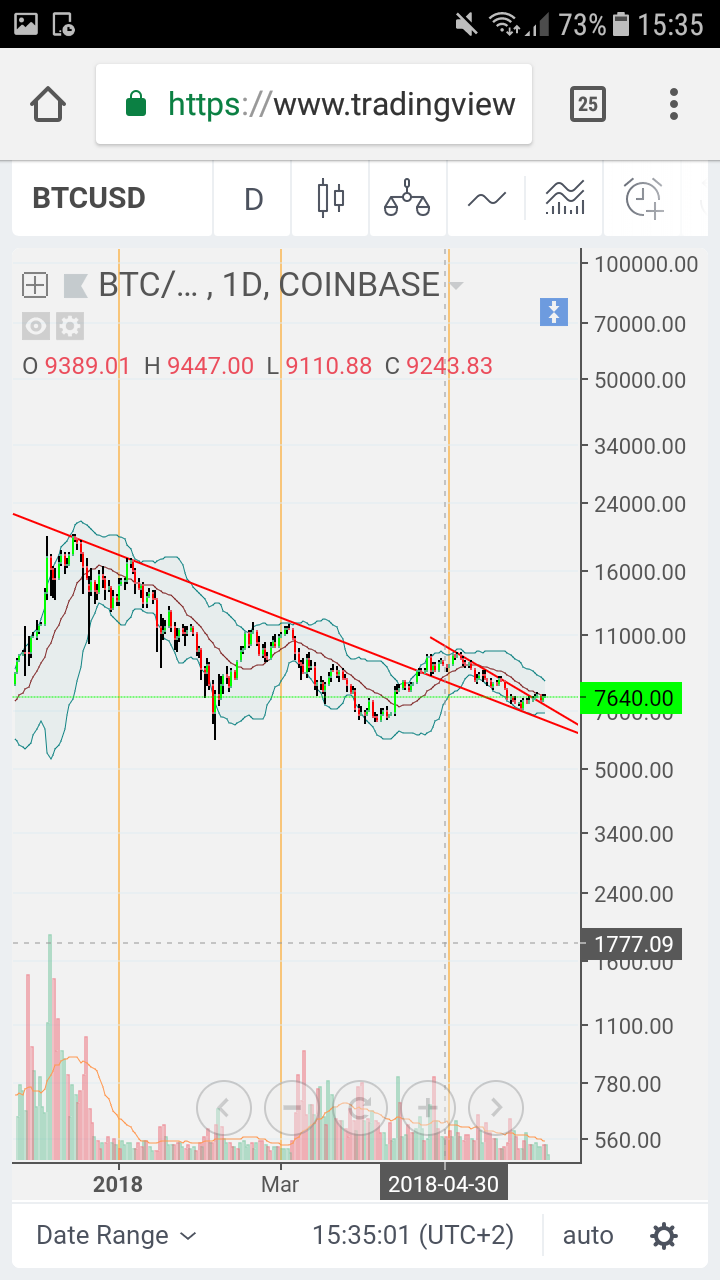This screenshot has height=1280, width=720.
Task: Open the compare symbols scale icon
Action: pos(407,198)
